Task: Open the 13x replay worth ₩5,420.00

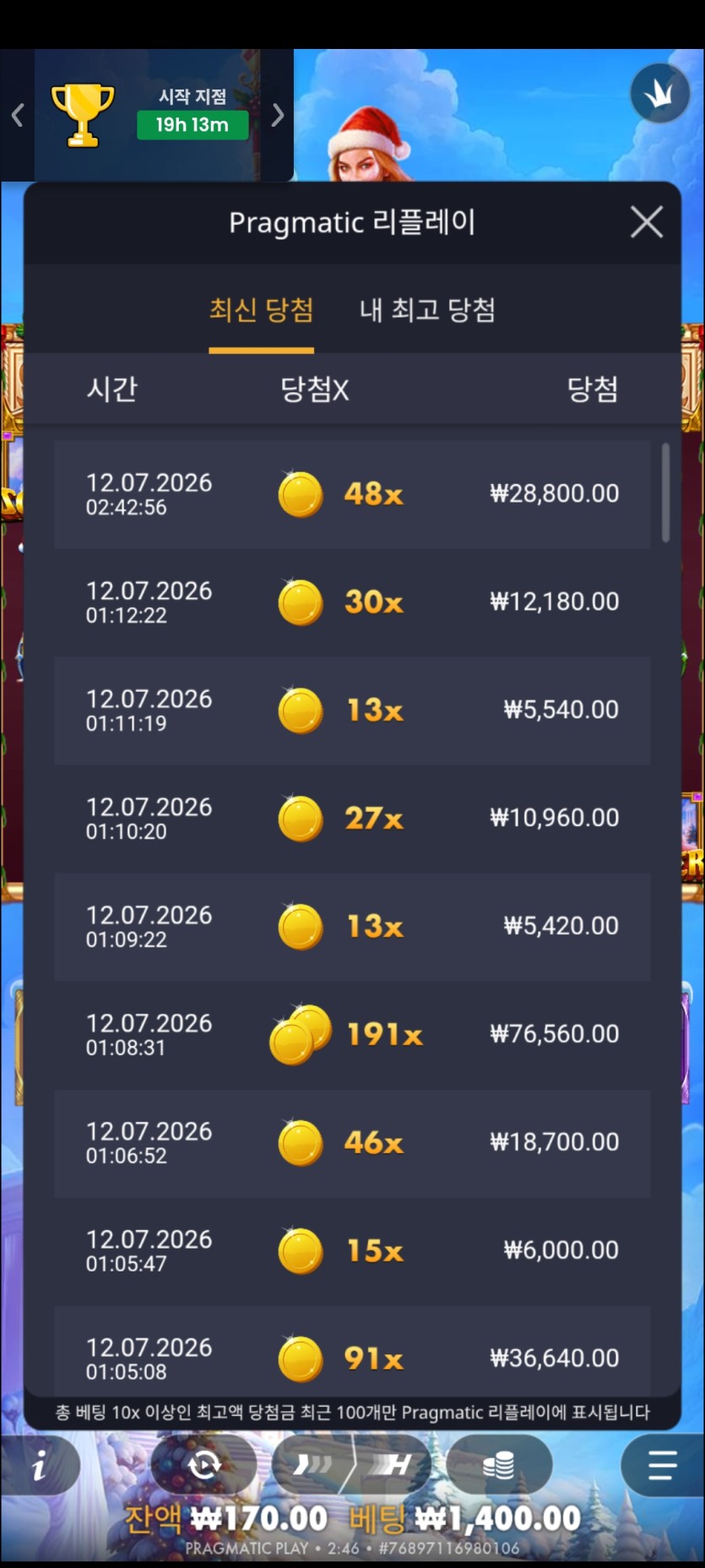Action: point(352,927)
